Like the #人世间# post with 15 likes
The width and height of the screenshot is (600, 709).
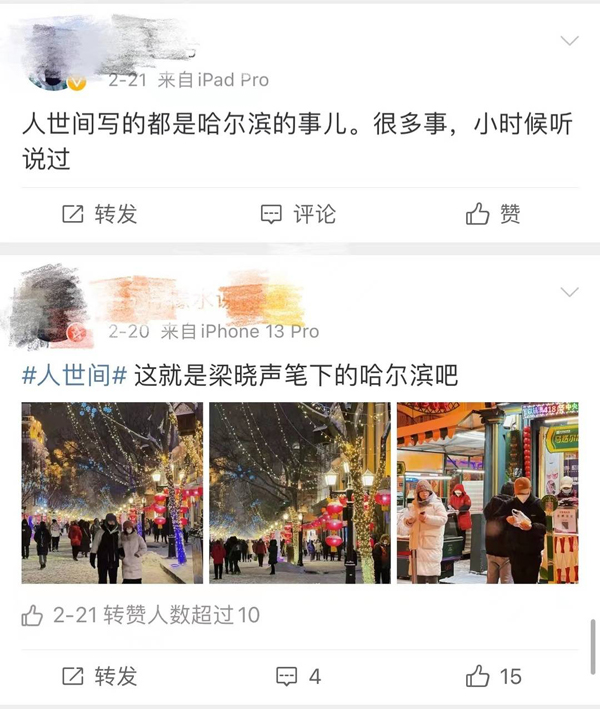coord(494,677)
